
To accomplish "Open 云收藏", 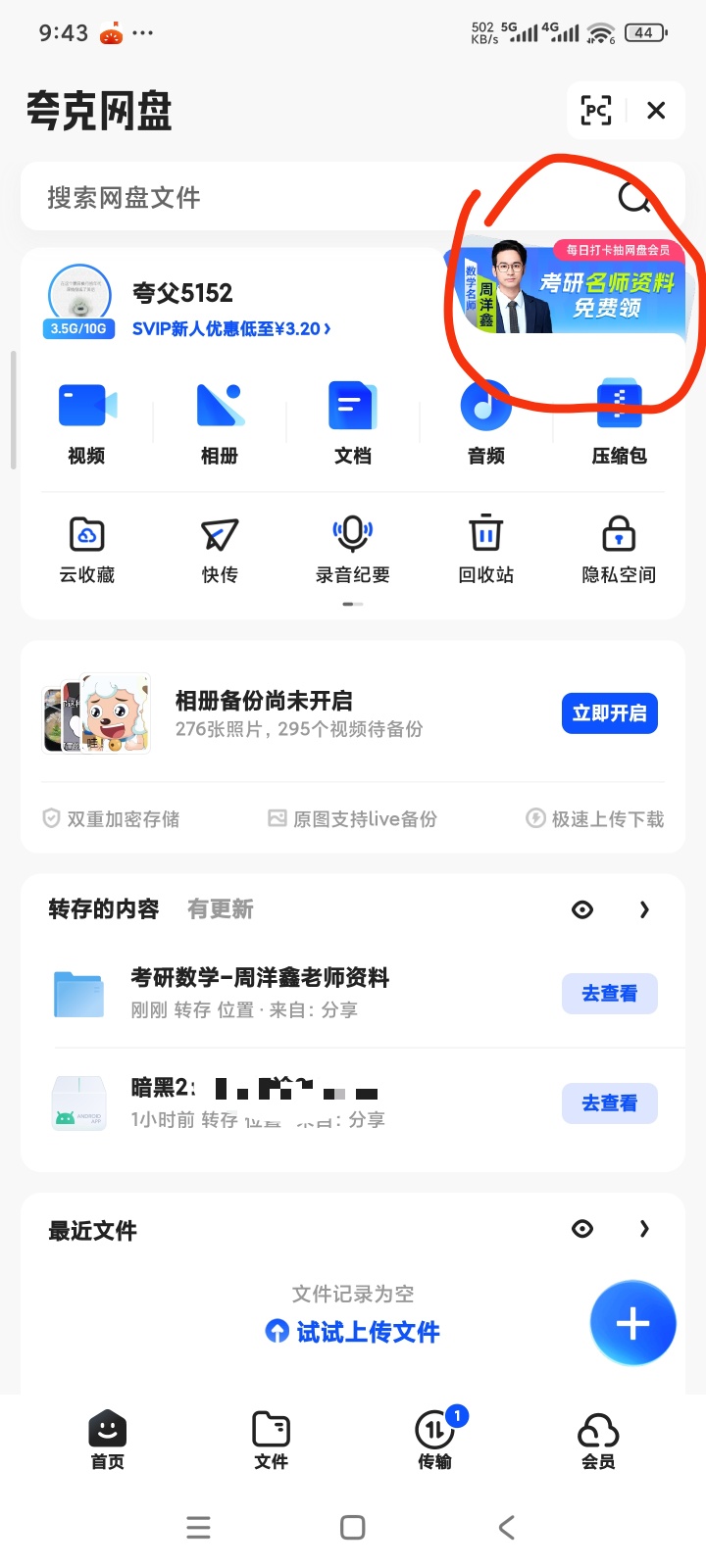I will [87, 549].
